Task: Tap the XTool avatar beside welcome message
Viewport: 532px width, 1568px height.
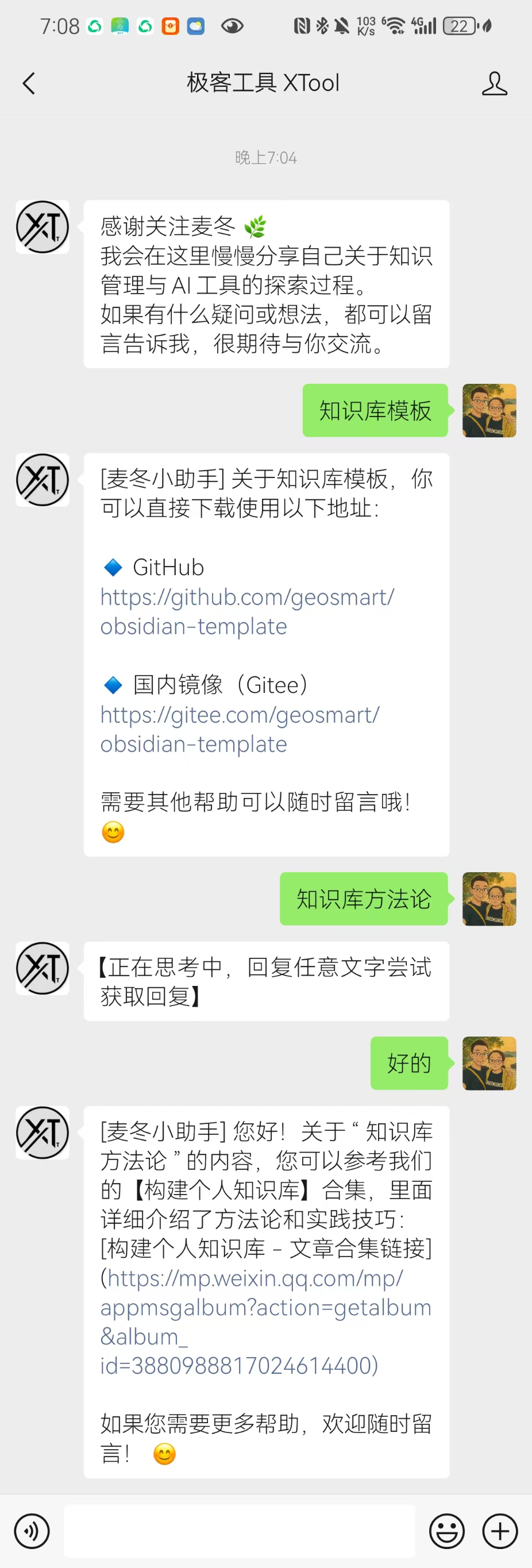Action: (42, 227)
